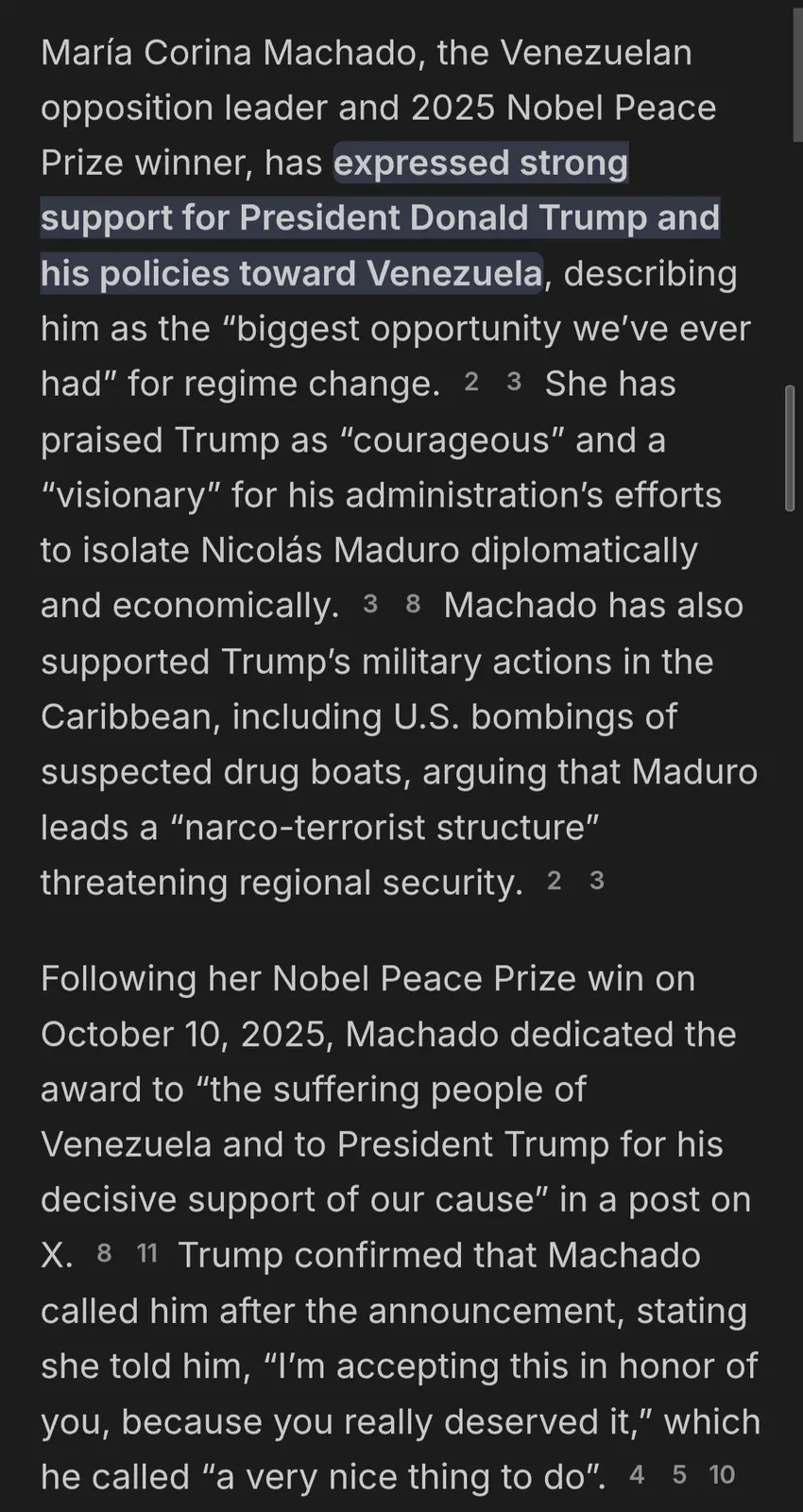Open citation 8 after "and economically"
803x1512 pixels.
pyautogui.click(x=413, y=605)
